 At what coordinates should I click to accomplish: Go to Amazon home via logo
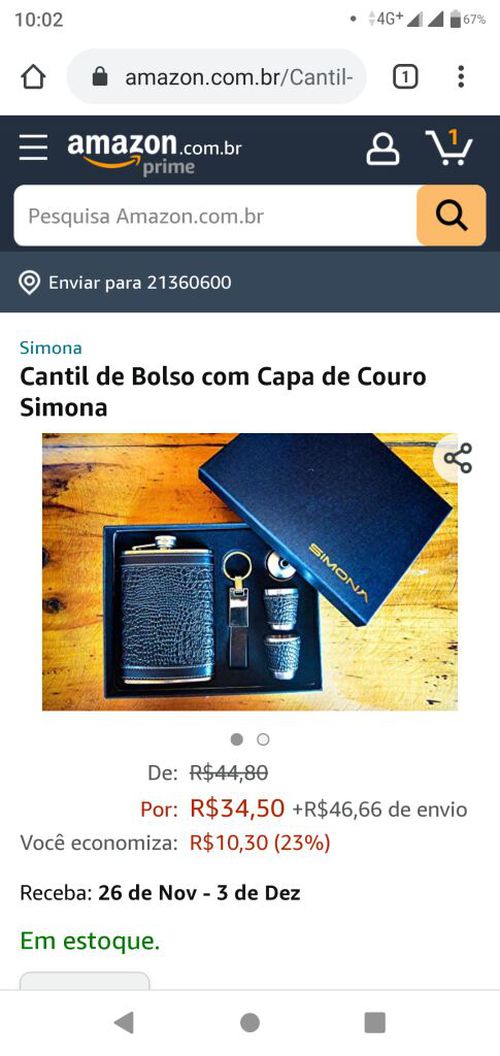pyautogui.click(x=154, y=153)
